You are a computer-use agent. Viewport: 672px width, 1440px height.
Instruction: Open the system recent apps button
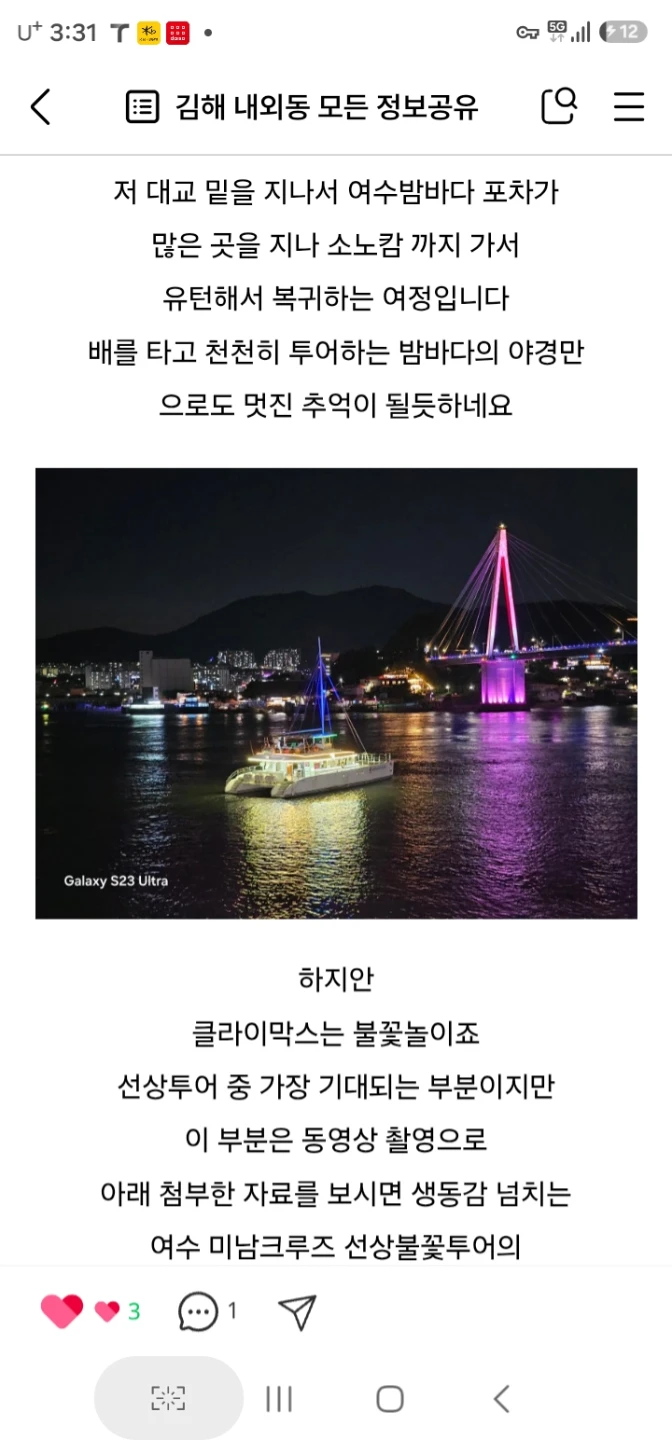(279, 1398)
